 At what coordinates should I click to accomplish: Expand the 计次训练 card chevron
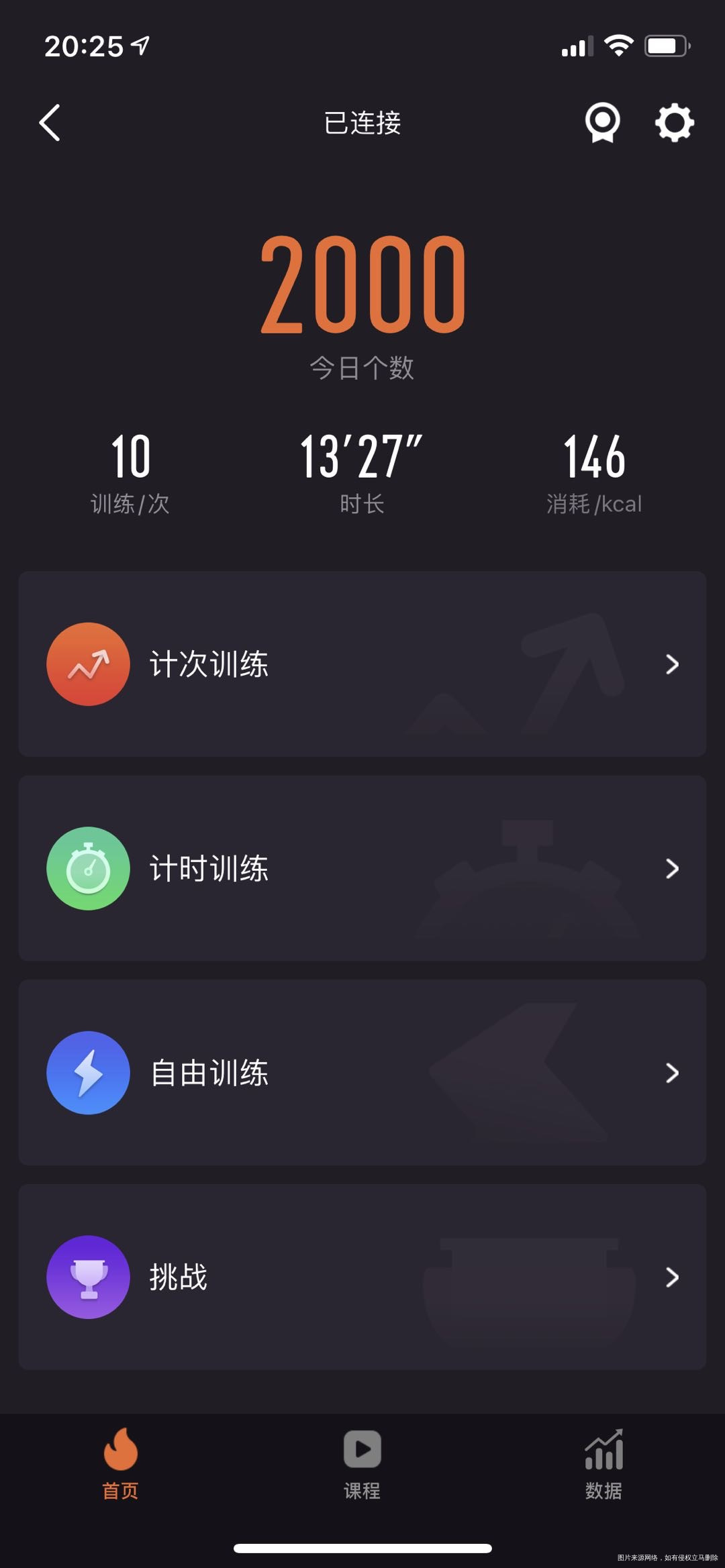(673, 664)
